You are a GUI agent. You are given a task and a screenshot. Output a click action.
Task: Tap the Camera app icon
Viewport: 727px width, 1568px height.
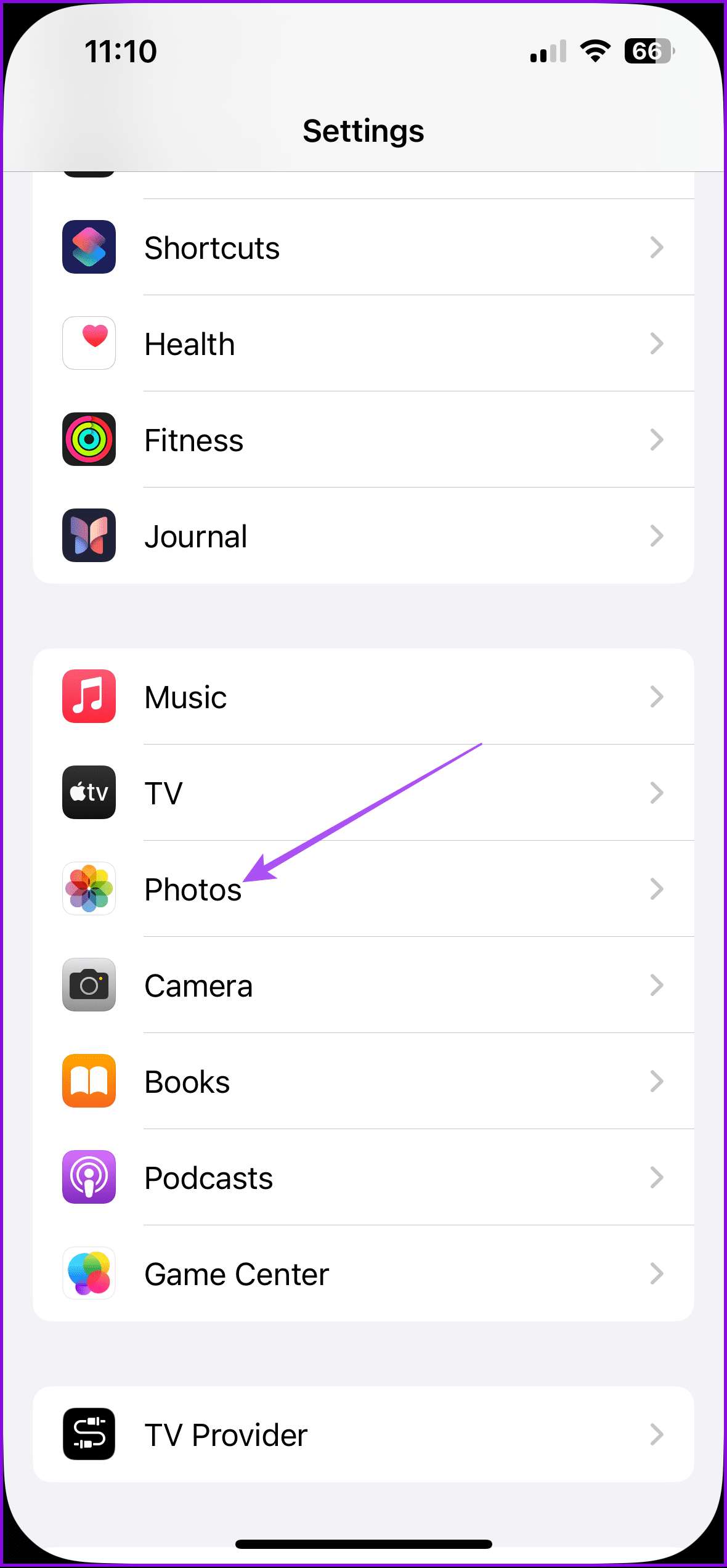point(89,985)
